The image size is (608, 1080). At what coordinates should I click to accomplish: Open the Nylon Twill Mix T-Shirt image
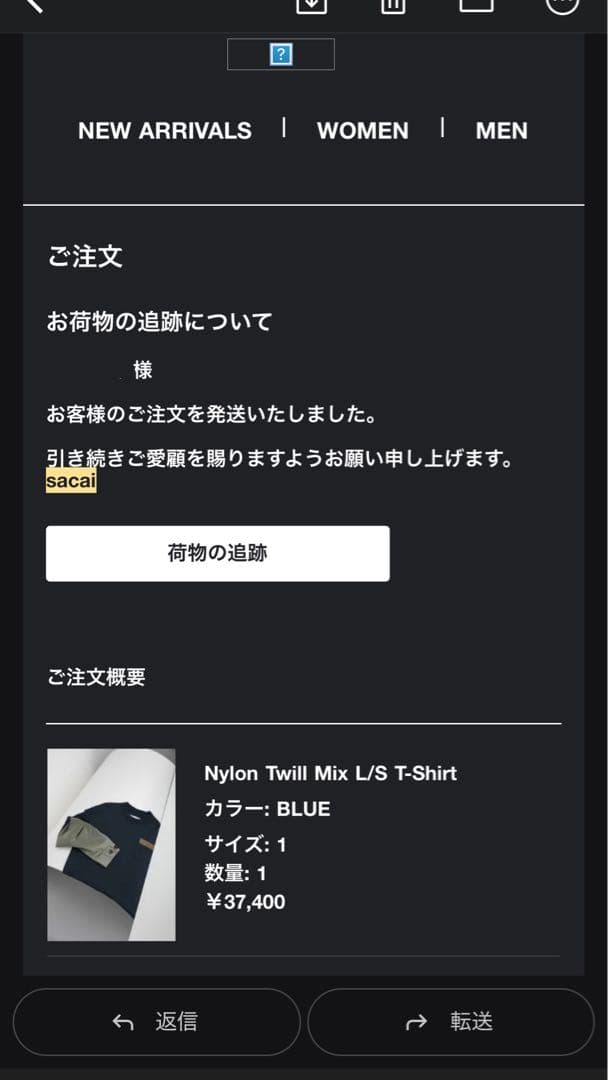pyautogui.click(x=111, y=844)
